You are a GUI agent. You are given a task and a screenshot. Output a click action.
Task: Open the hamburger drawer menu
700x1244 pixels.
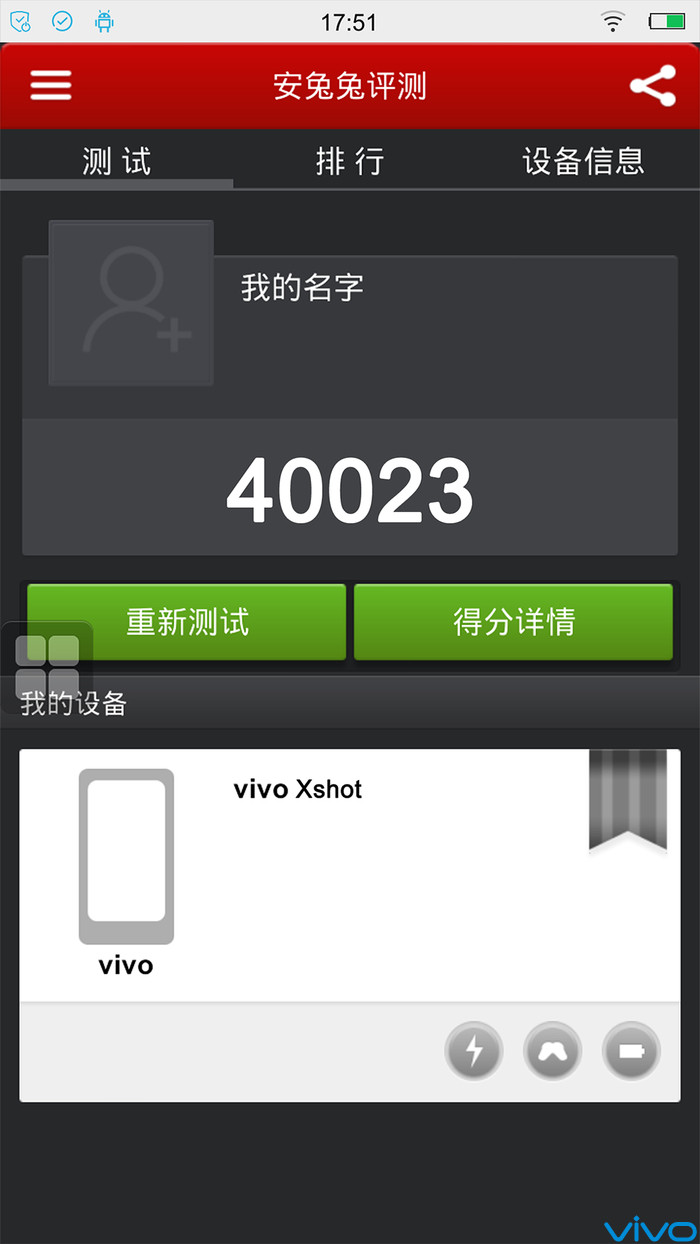pos(51,85)
